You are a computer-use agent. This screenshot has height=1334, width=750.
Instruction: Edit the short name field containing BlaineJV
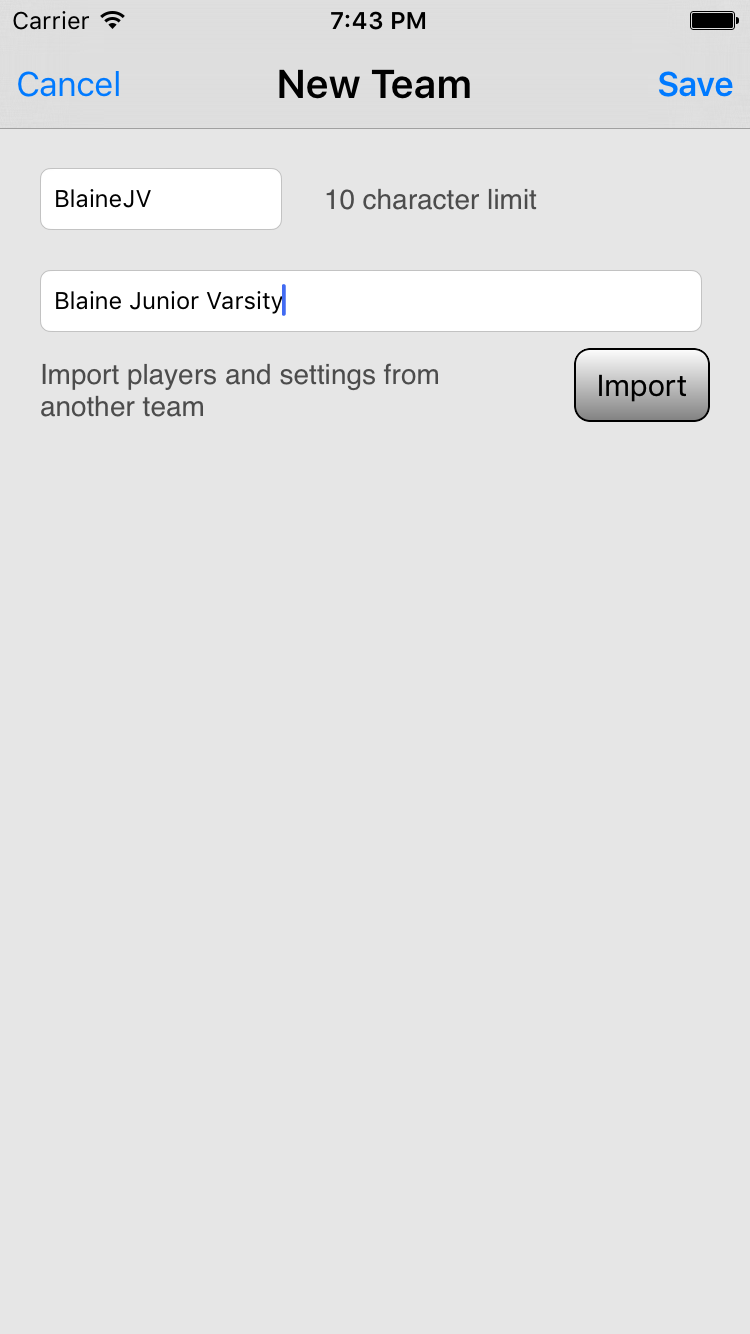[160, 199]
